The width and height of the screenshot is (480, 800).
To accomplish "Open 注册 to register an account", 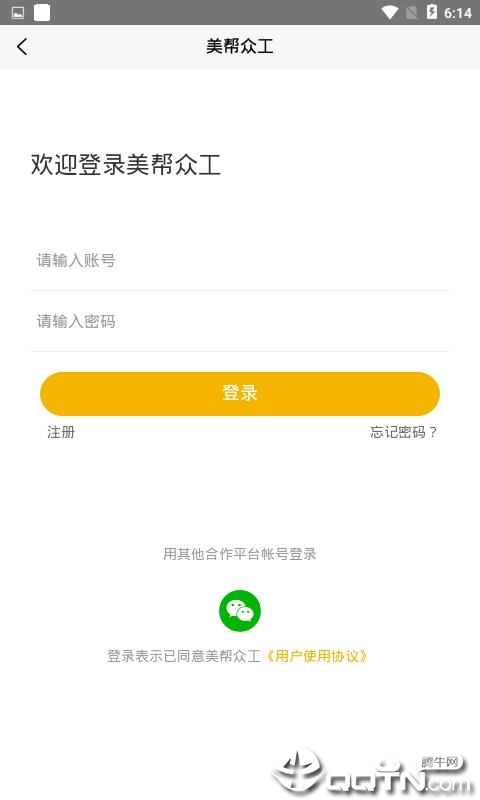I will (x=61, y=432).
